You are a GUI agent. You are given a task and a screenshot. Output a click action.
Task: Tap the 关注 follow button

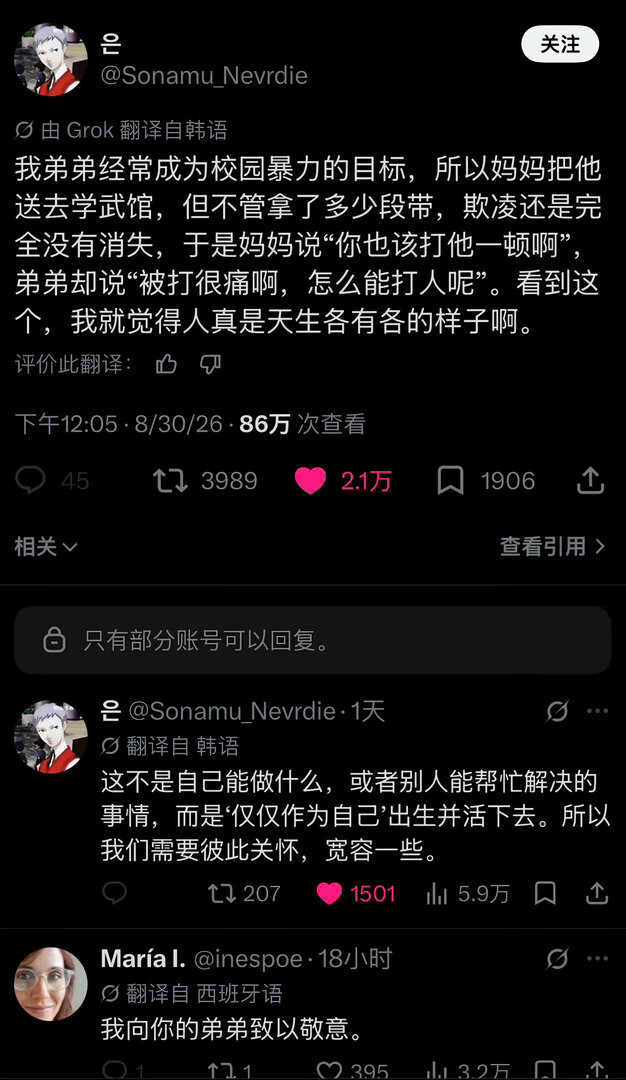[x=560, y=45]
